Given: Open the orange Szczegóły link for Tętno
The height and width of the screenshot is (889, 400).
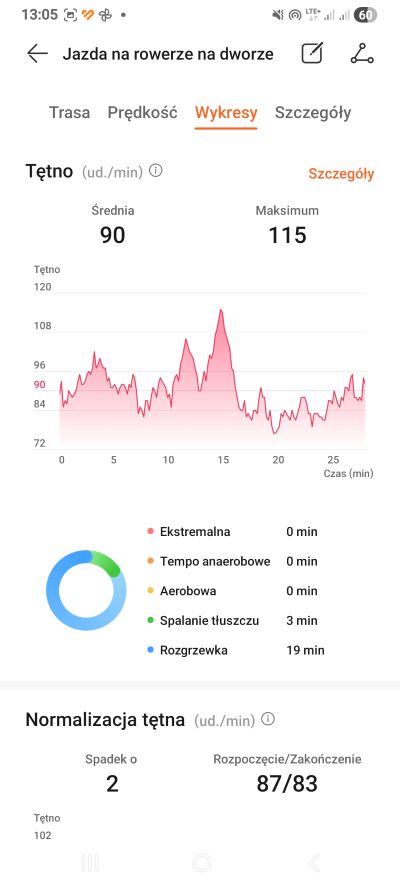Looking at the screenshot, I should point(341,173).
